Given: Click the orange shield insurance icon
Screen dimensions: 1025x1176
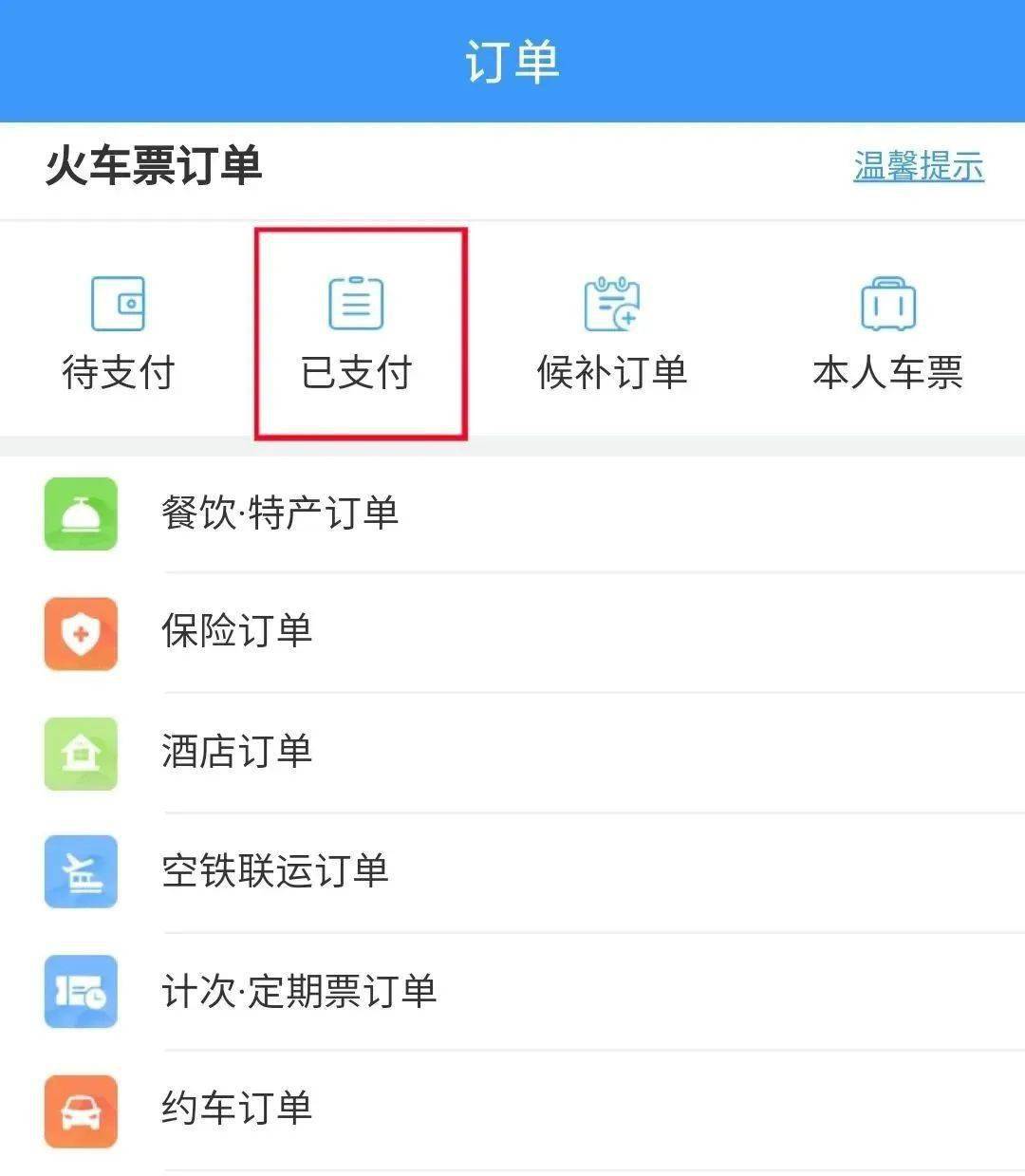Looking at the screenshot, I should (x=81, y=634).
